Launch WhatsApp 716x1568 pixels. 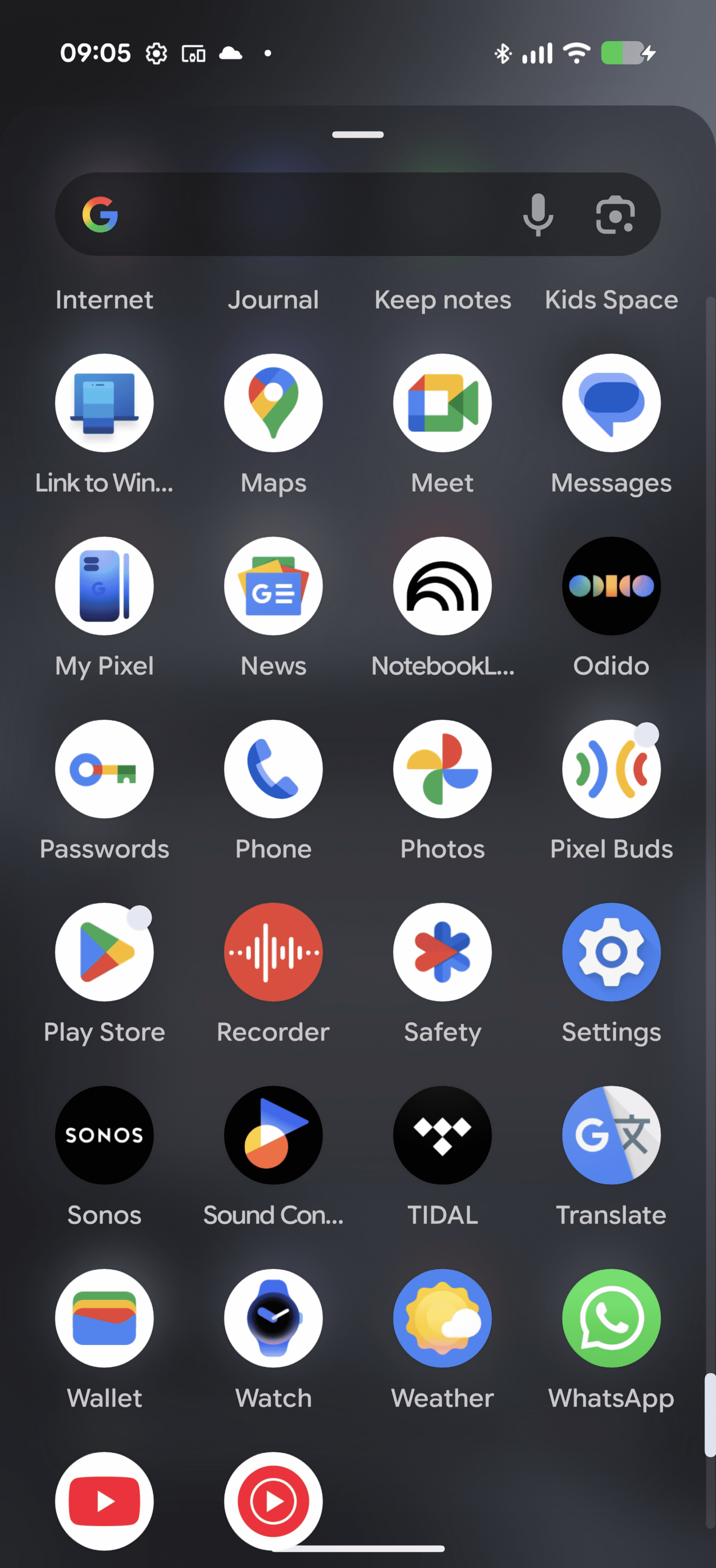(x=611, y=1318)
